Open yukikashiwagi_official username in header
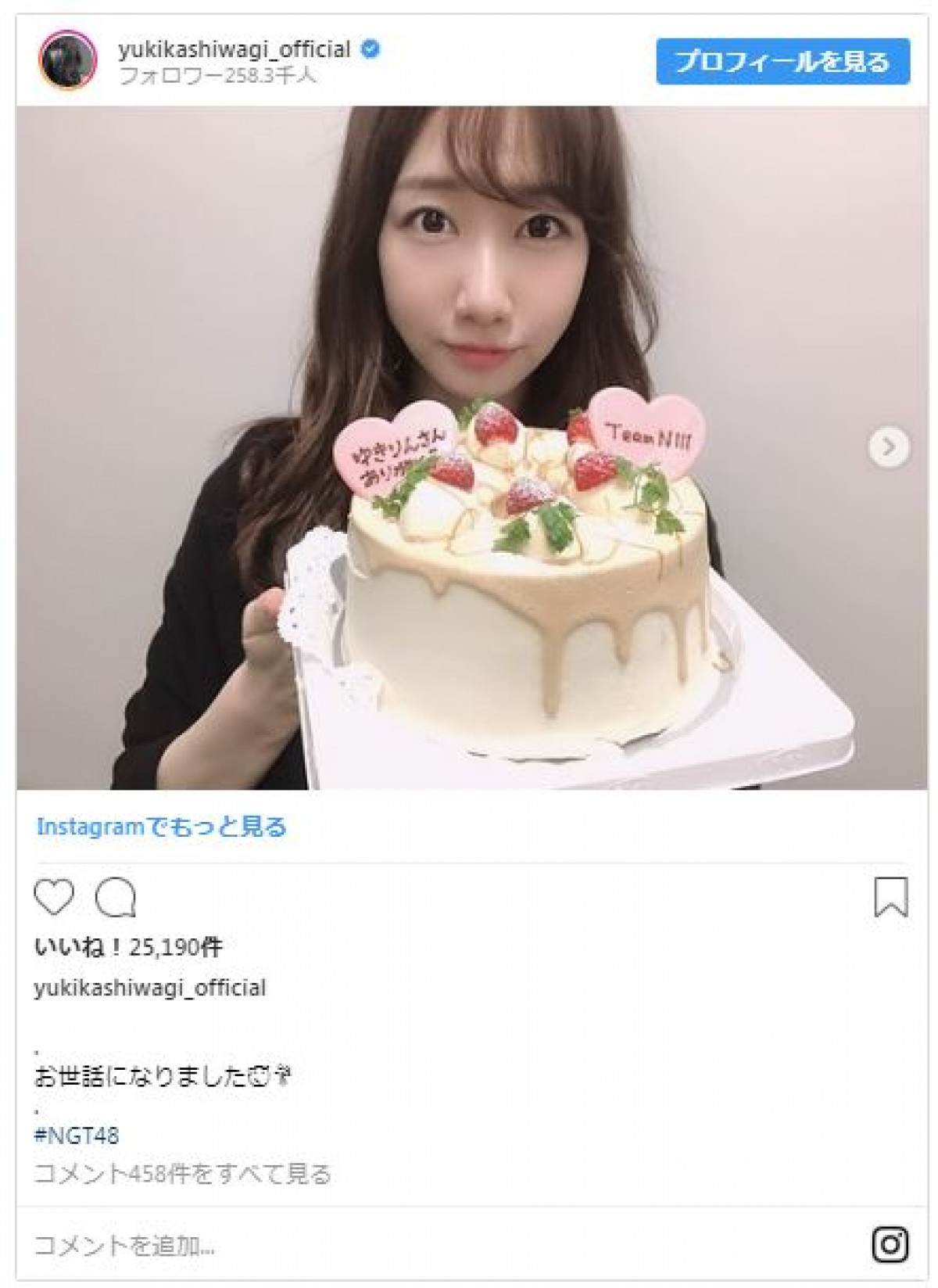 [234, 49]
